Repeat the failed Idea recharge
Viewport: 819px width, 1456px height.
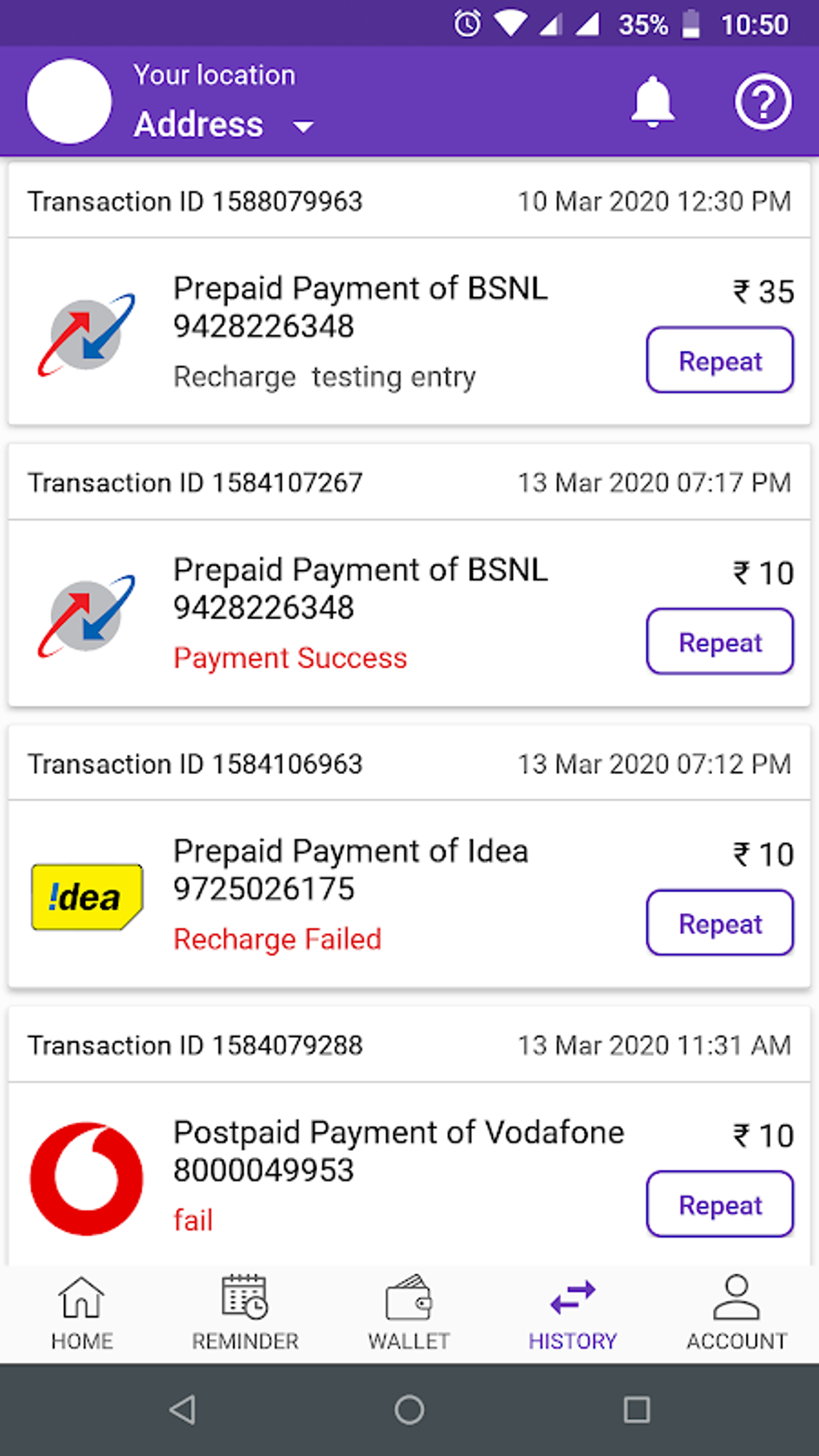(x=719, y=923)
